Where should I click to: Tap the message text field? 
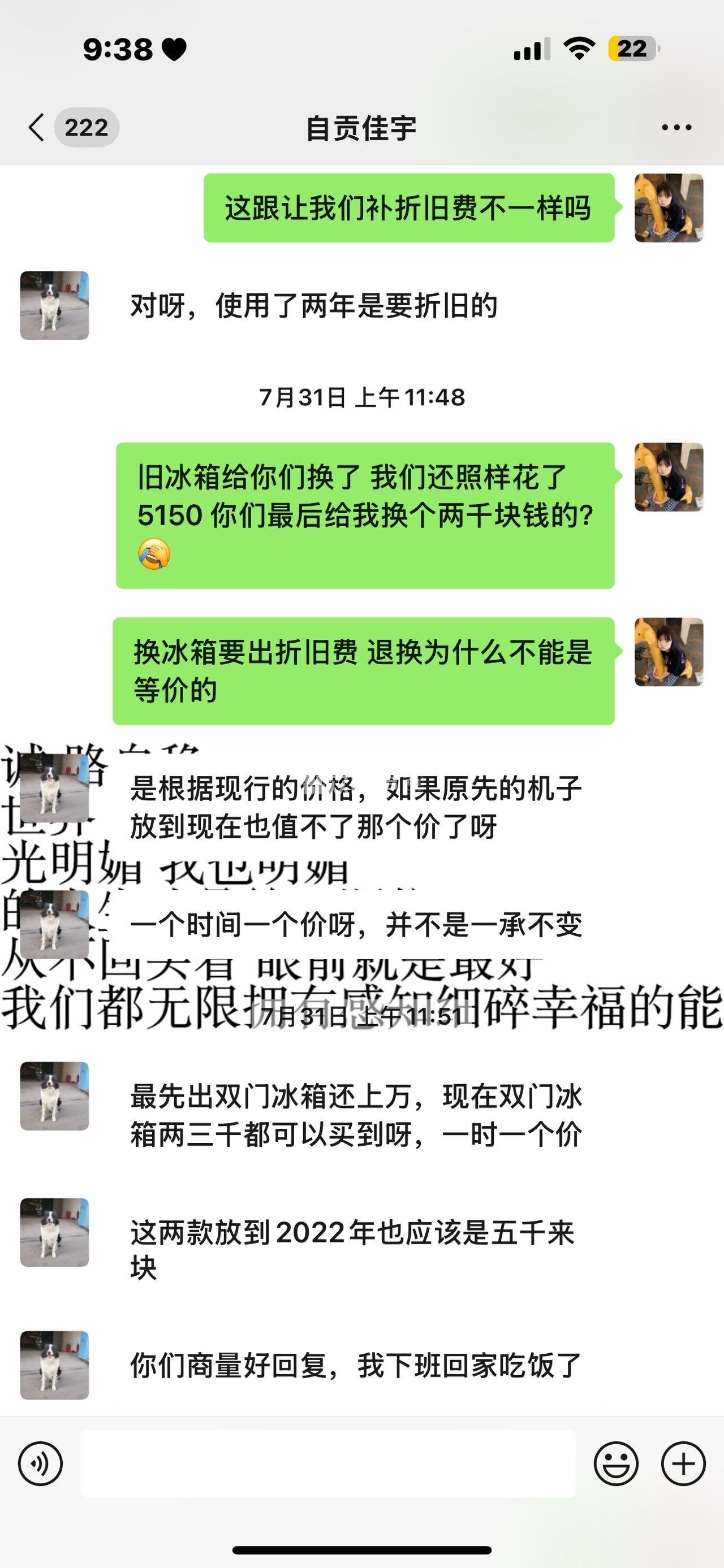327,1464
